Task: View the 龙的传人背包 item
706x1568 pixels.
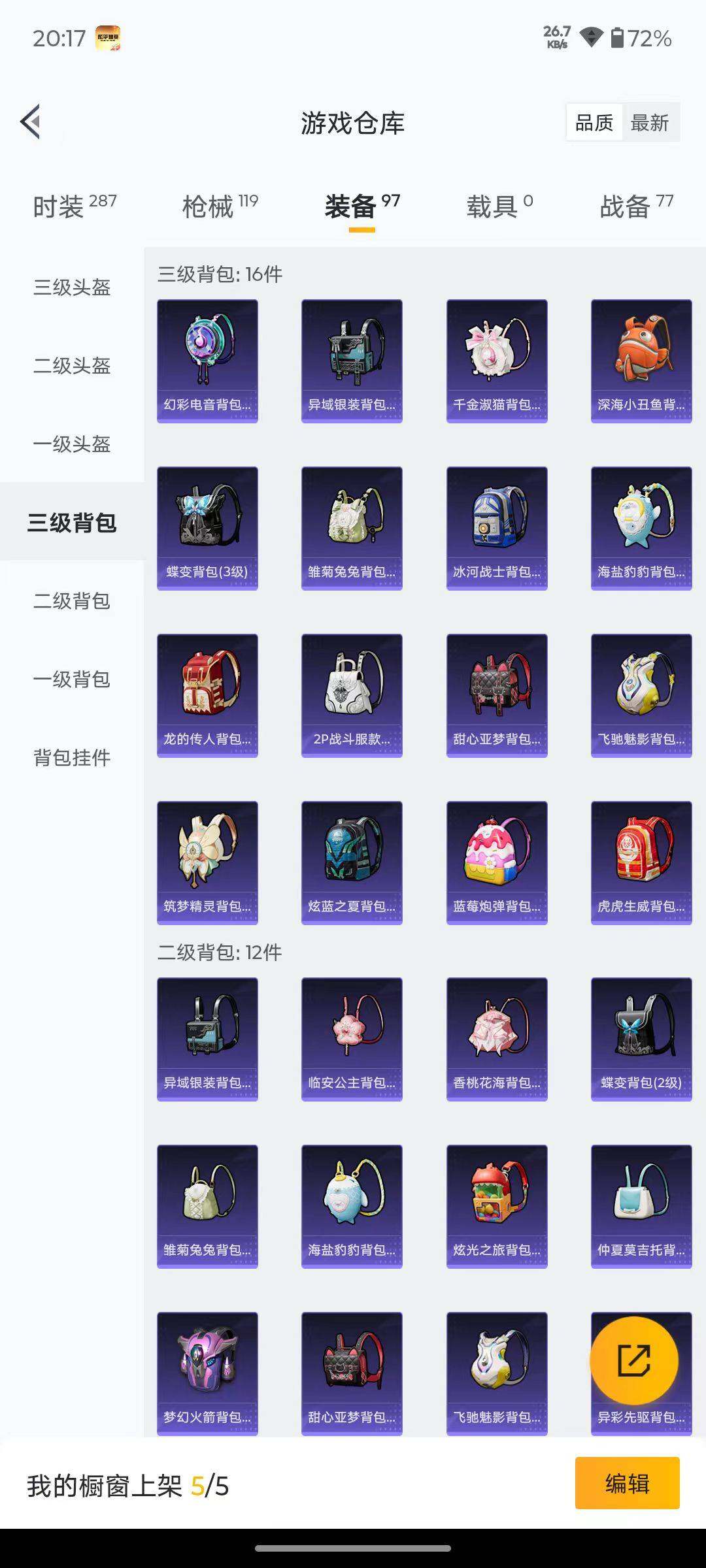Action: [x=207, y=695]
